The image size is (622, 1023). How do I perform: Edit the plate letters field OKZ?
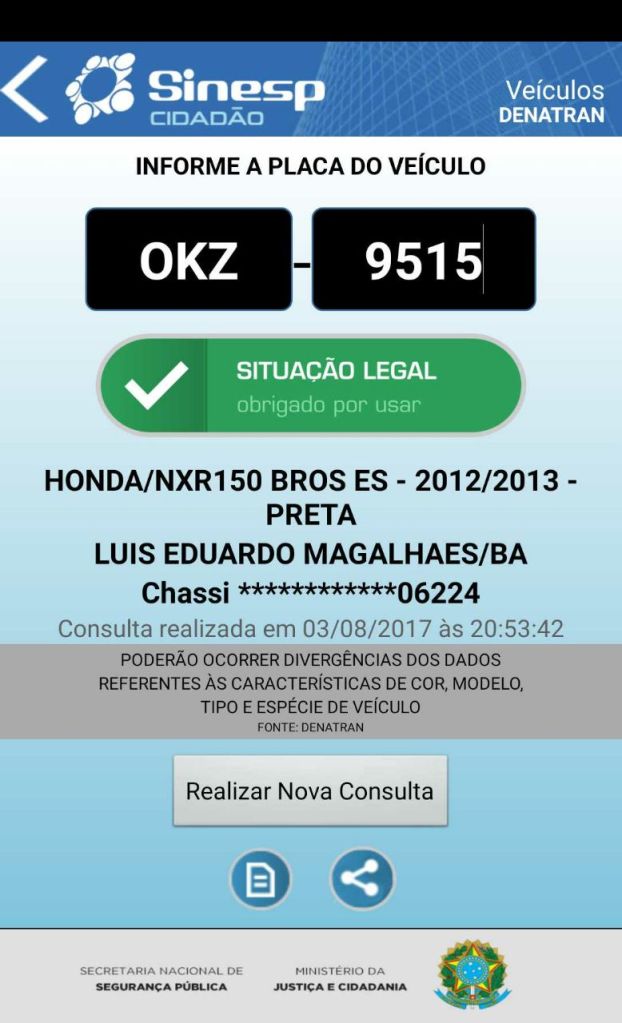[x=189, y=259]
